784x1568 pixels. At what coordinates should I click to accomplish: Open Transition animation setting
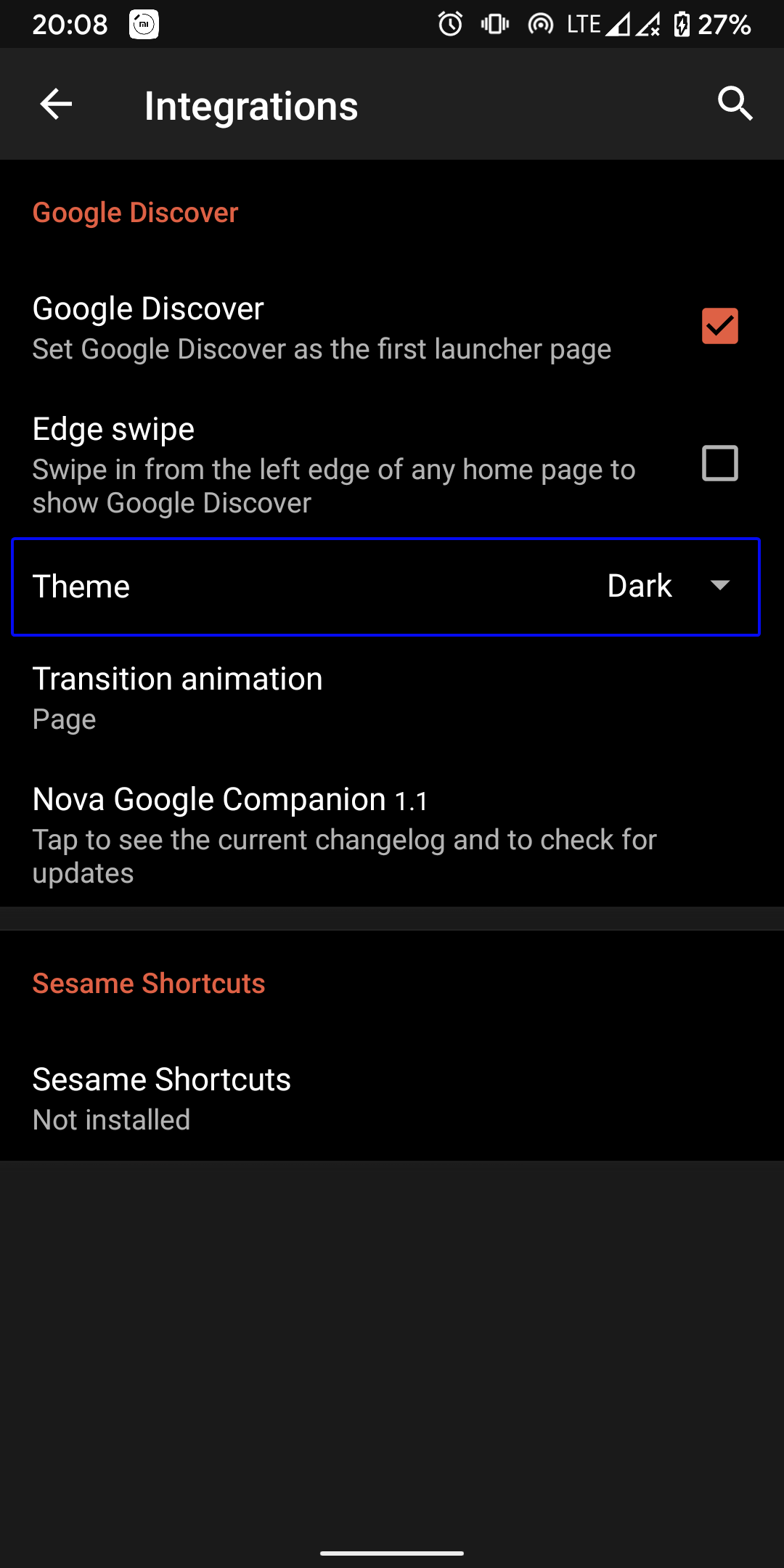click(x=392, y=698)
